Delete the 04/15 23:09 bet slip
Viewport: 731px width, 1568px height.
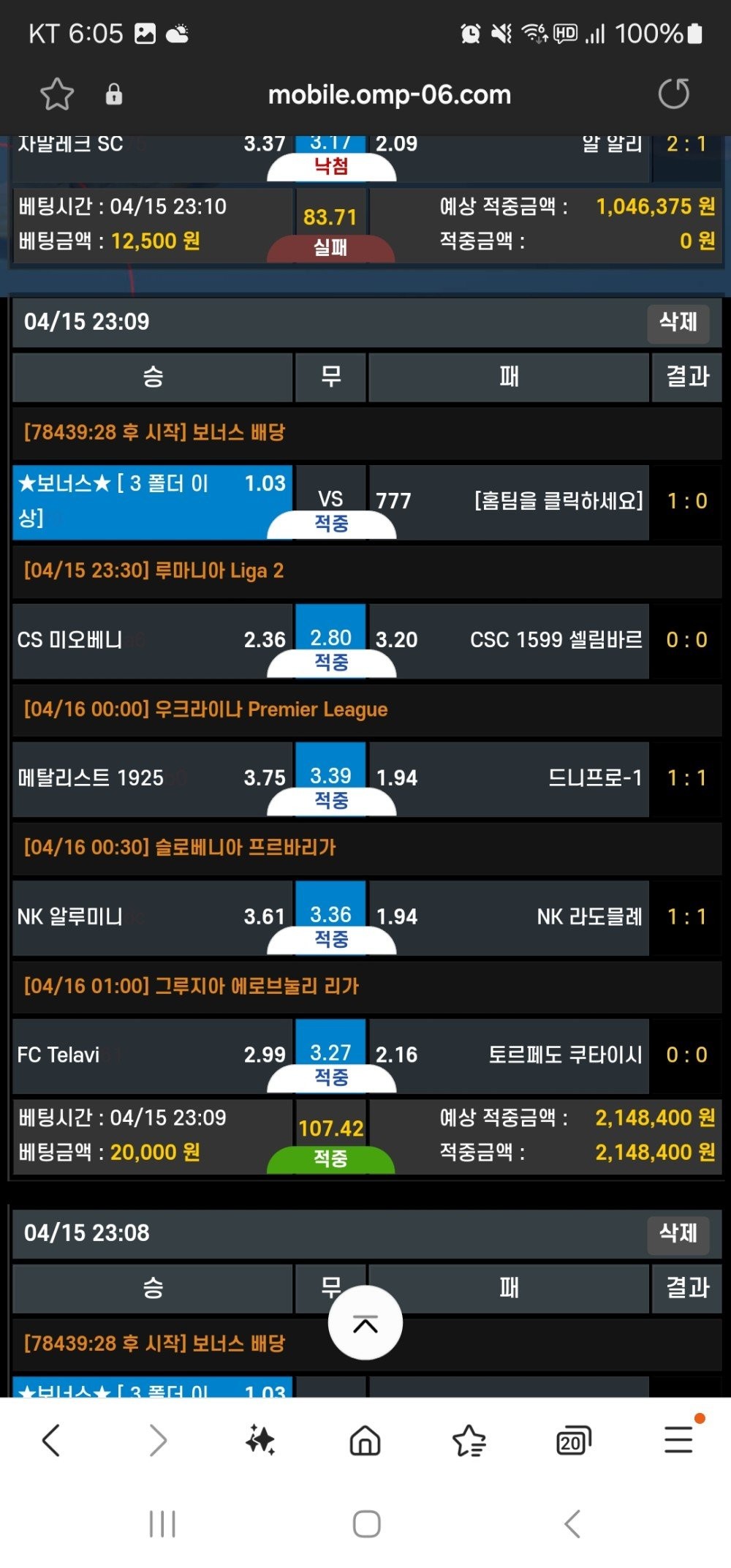click(x=678, y=323)
